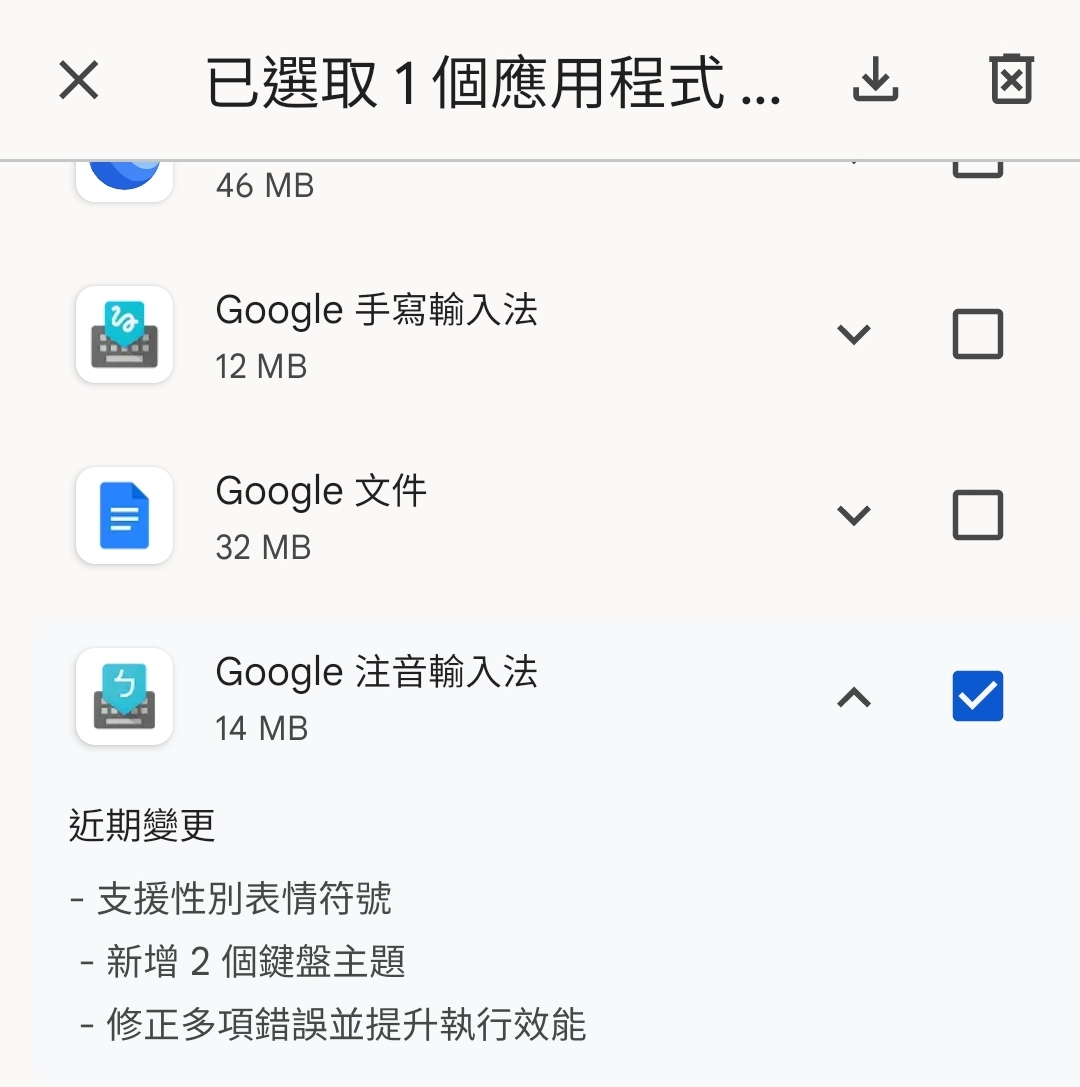Check the box for Google 文件
The height and width of the screenshot is (1087, 1080).
pyautogui.click(x=977, y=515)
